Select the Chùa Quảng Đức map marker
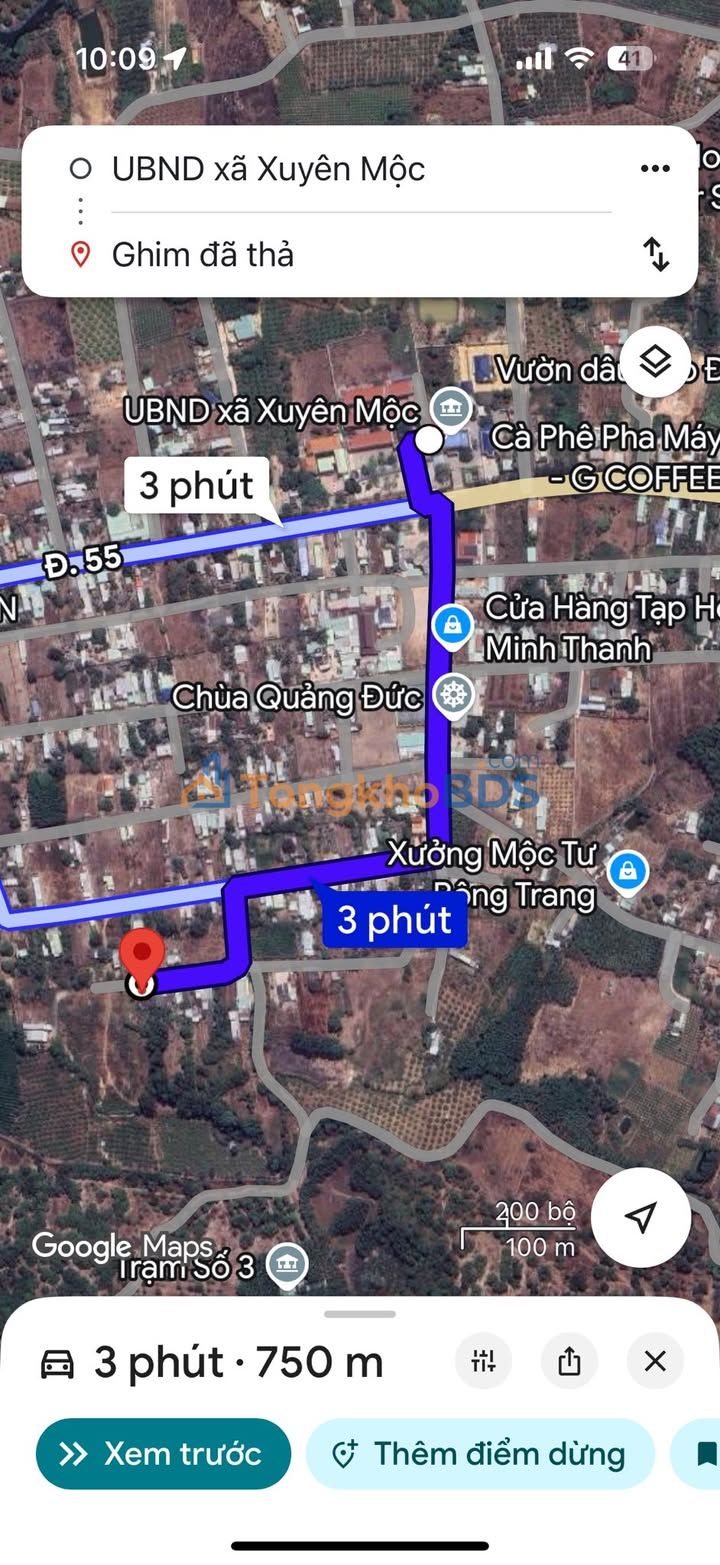The height and width of the screenshot is (1565, 720). click(454, 695)
